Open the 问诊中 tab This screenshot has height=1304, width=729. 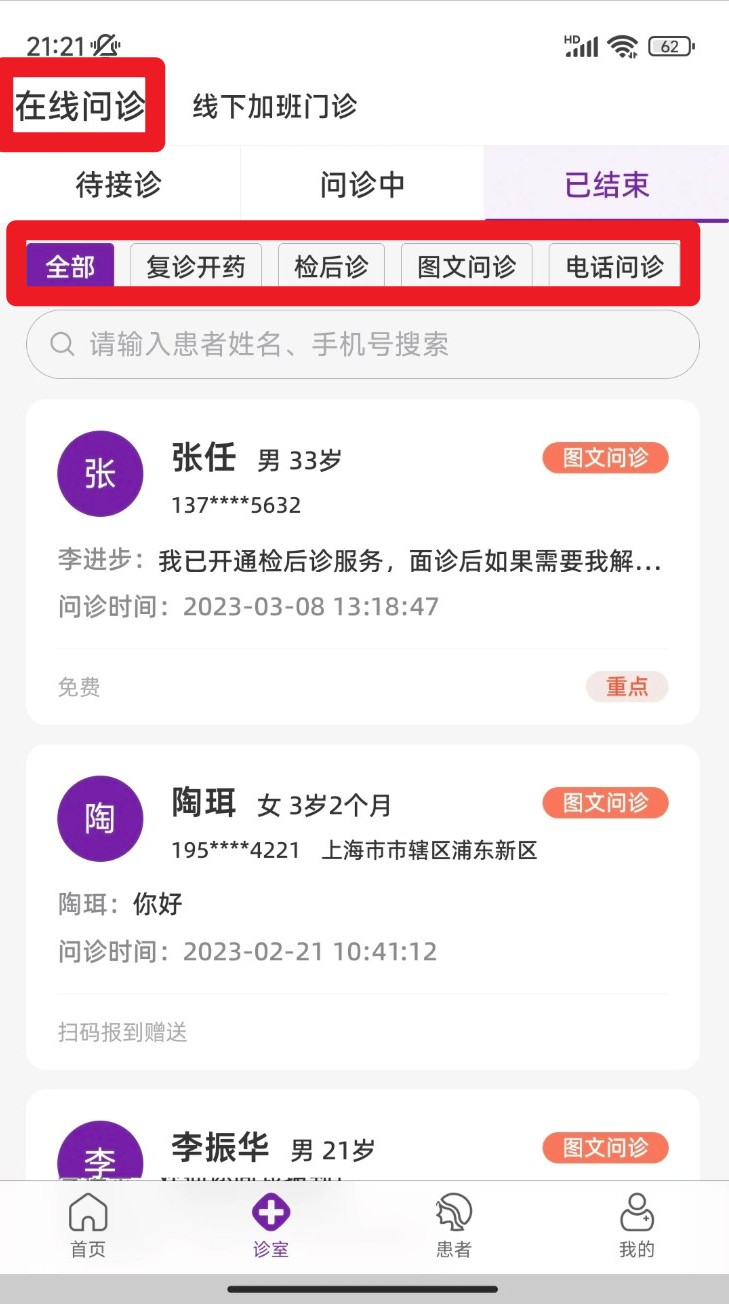(x=363, y=184)
